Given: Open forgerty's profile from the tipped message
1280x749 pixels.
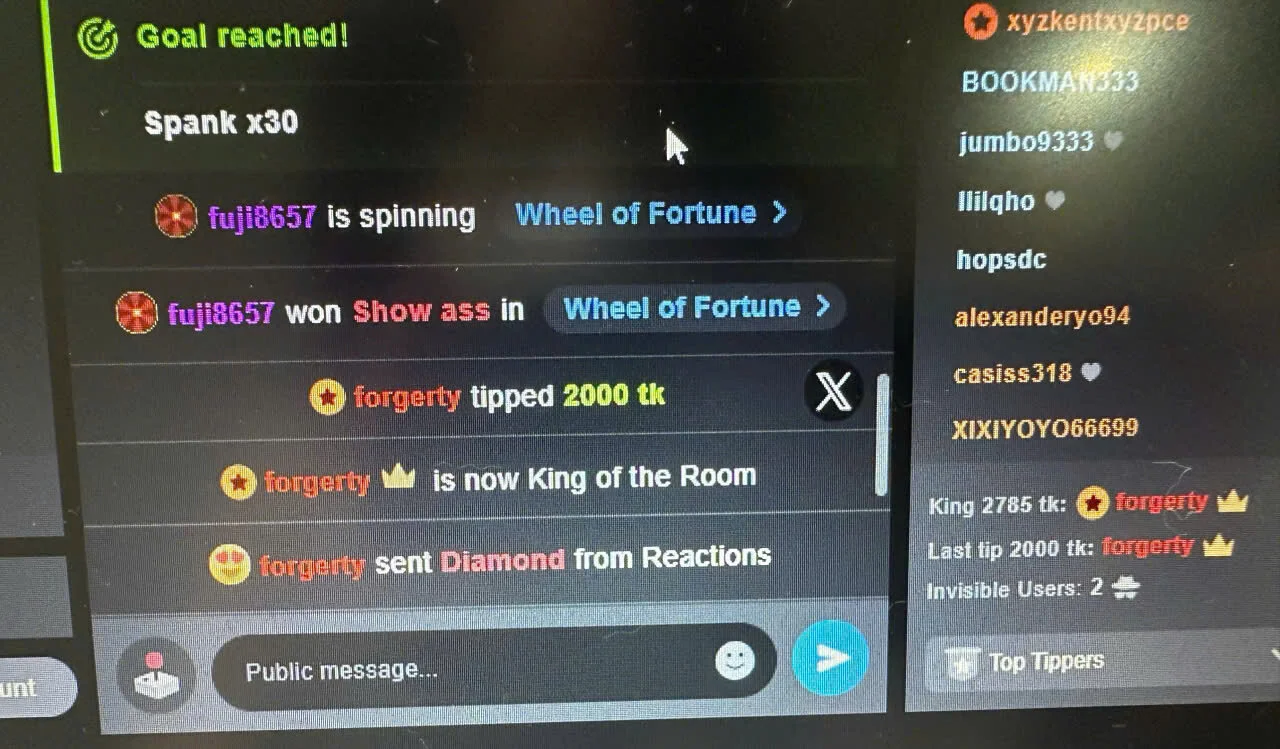Looking at the screenshot, I should (x=406, y=398).
